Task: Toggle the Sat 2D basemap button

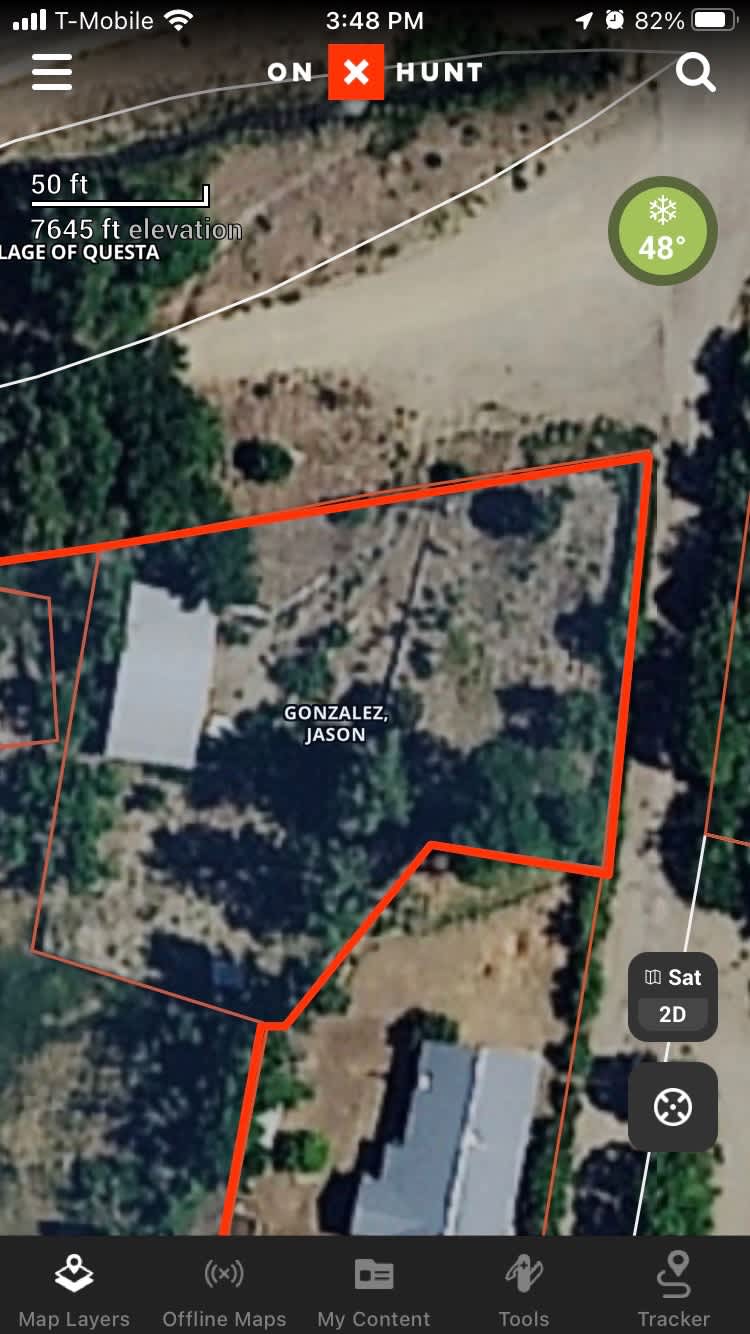Action: click(672, 996)
